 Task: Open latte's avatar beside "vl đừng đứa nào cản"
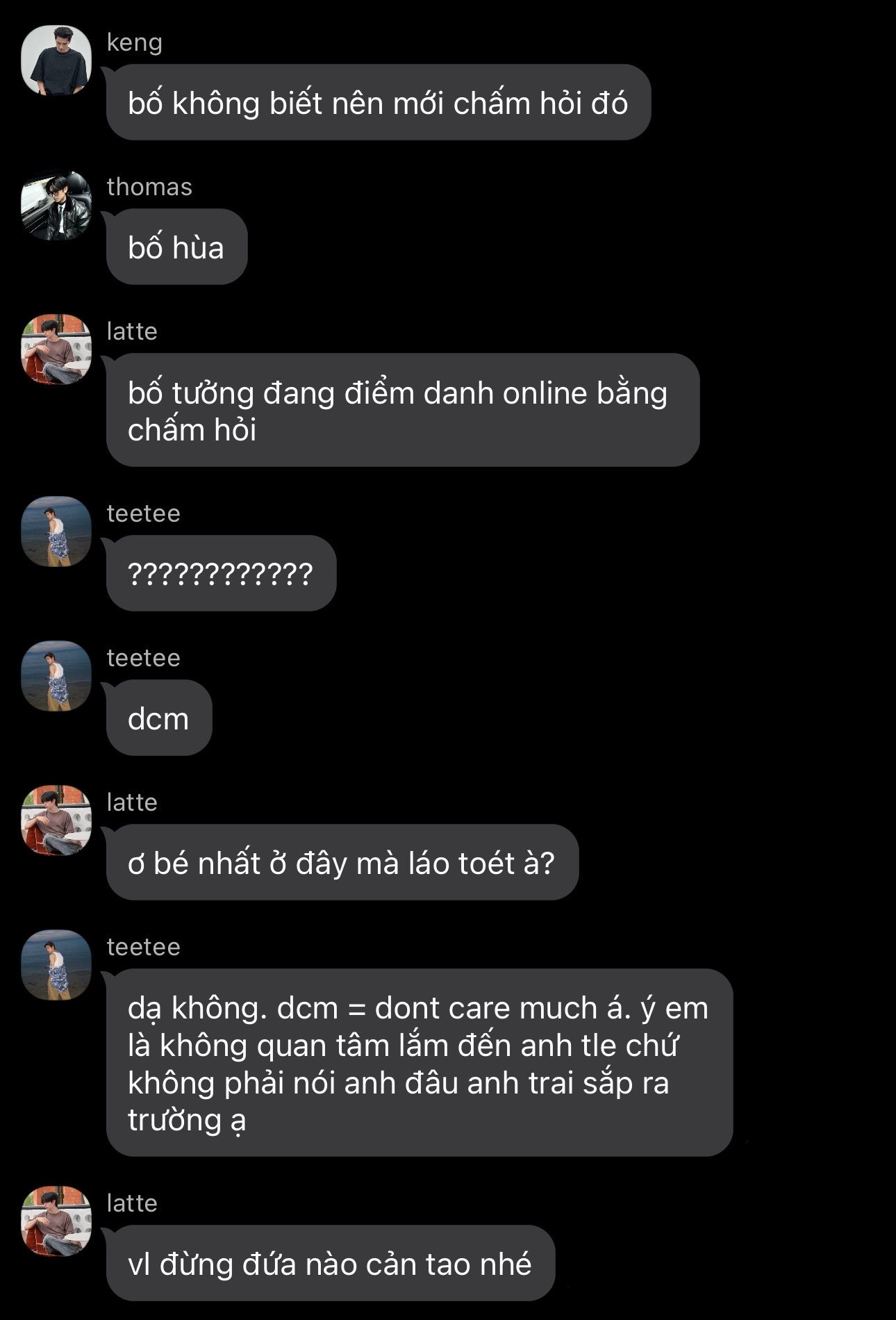(56, 1221)
